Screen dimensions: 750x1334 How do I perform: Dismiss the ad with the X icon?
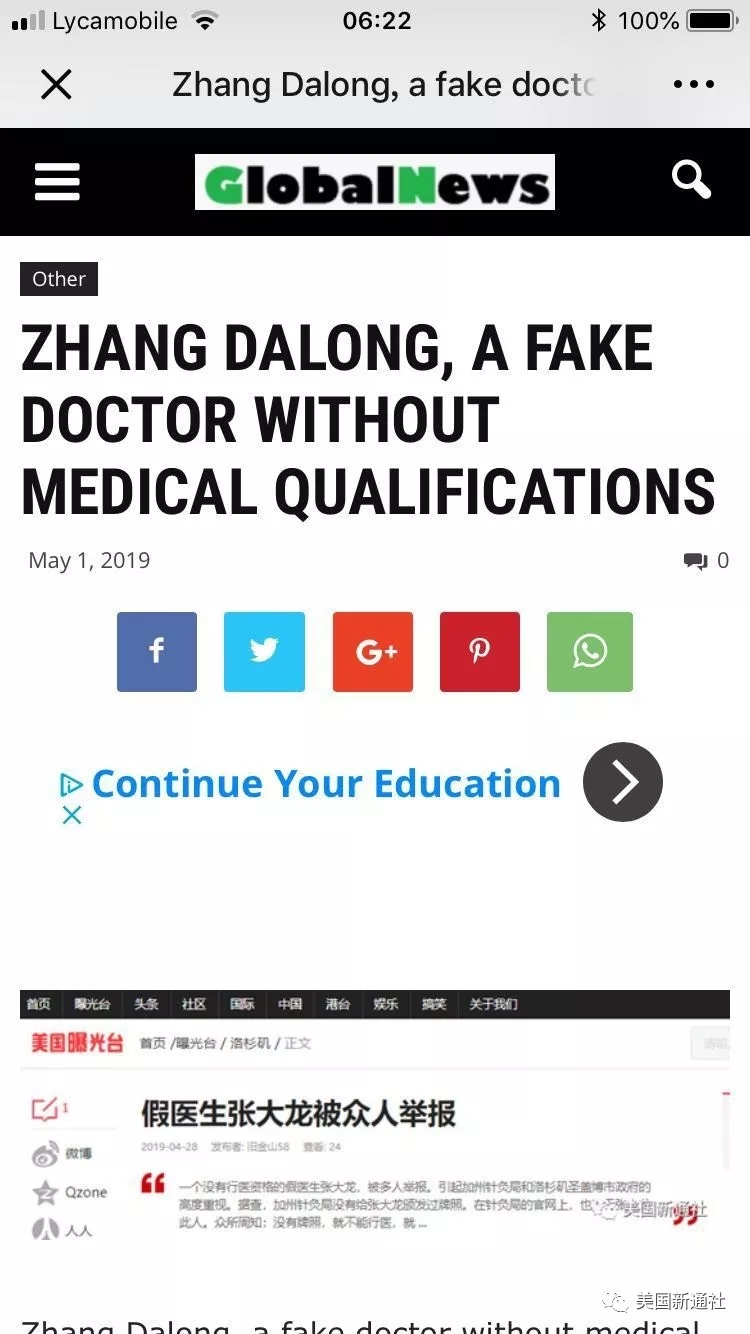72,816
